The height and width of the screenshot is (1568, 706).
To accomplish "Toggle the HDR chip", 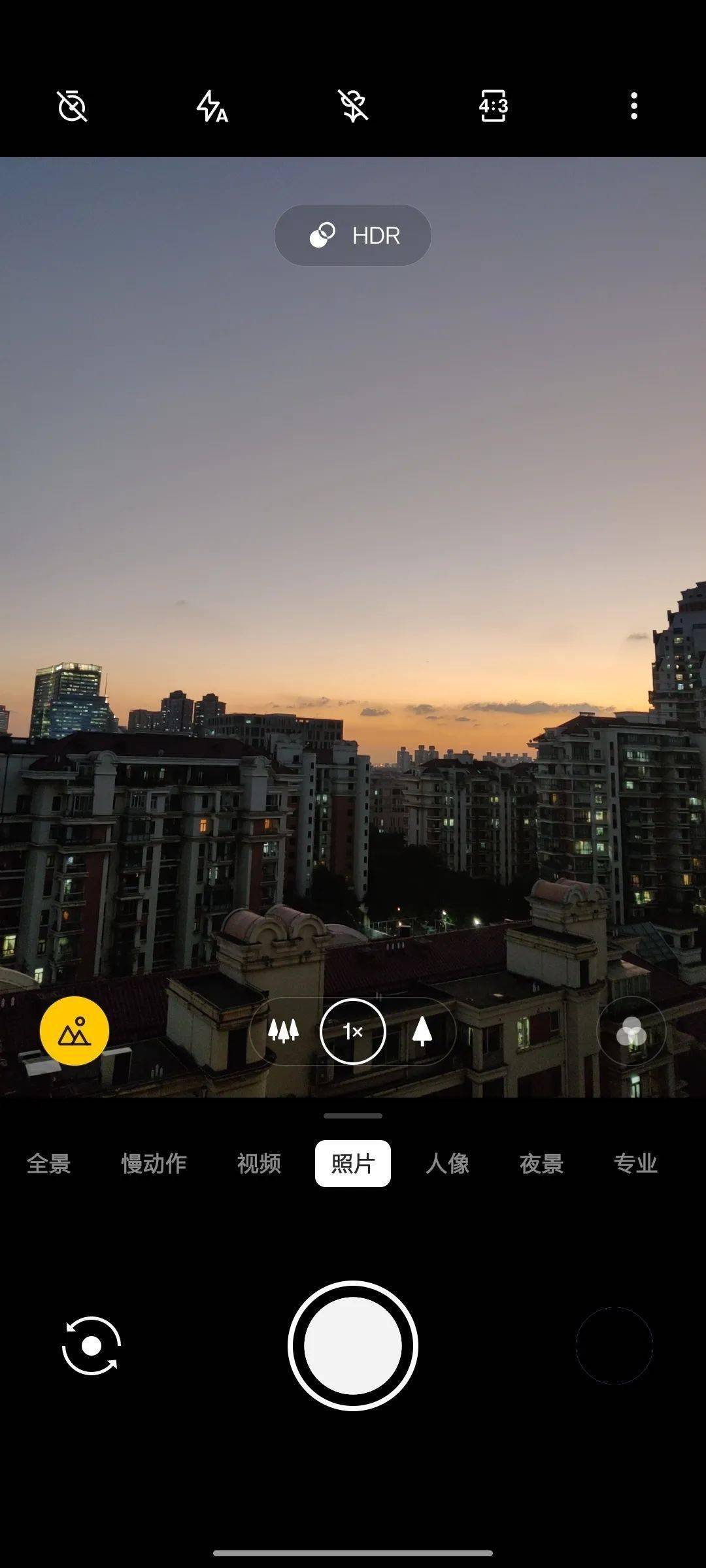I will click(x=353, y=235).
